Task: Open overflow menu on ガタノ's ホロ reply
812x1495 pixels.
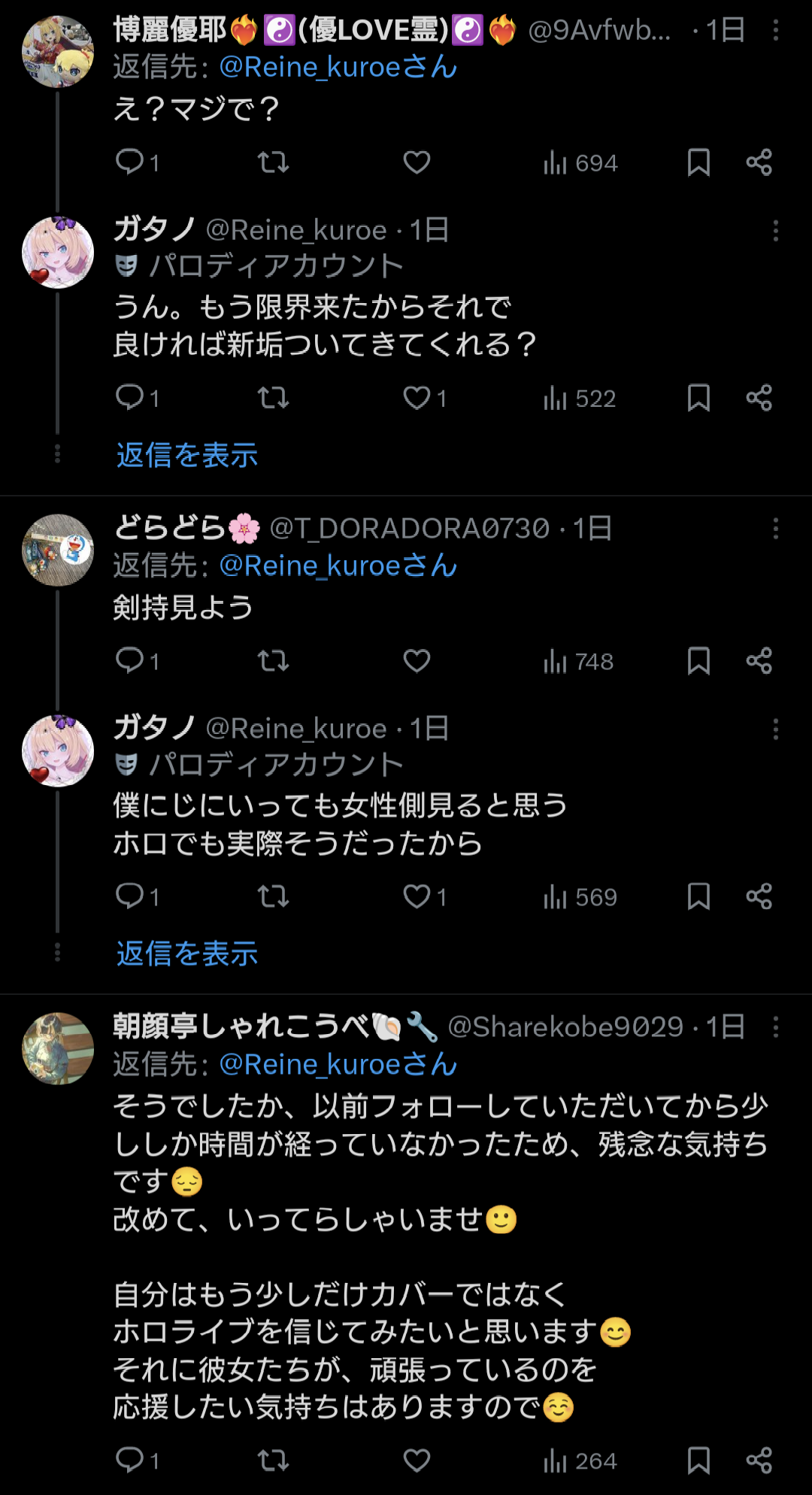Action: pos(775,729)
